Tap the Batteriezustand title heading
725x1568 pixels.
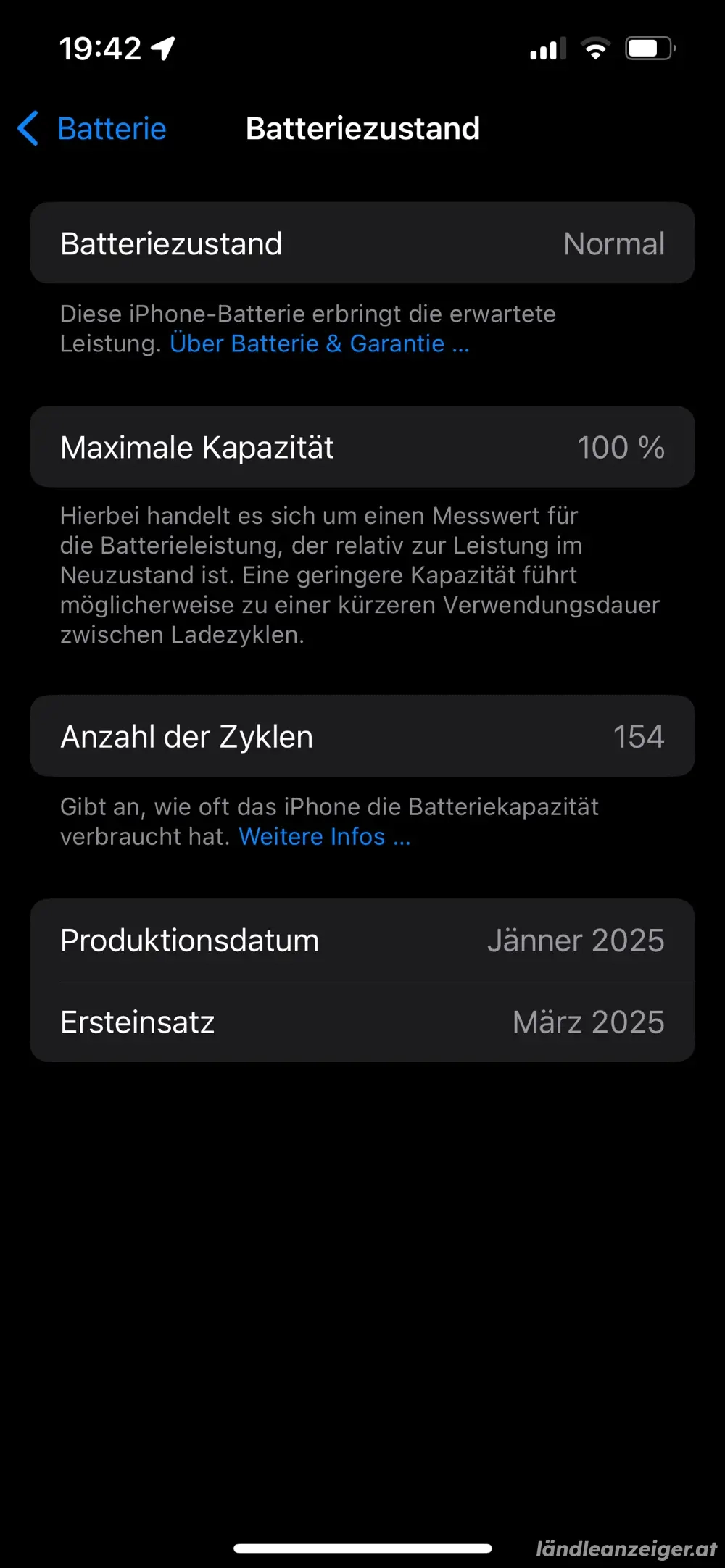pyautogui.click(x=362, y=128)
